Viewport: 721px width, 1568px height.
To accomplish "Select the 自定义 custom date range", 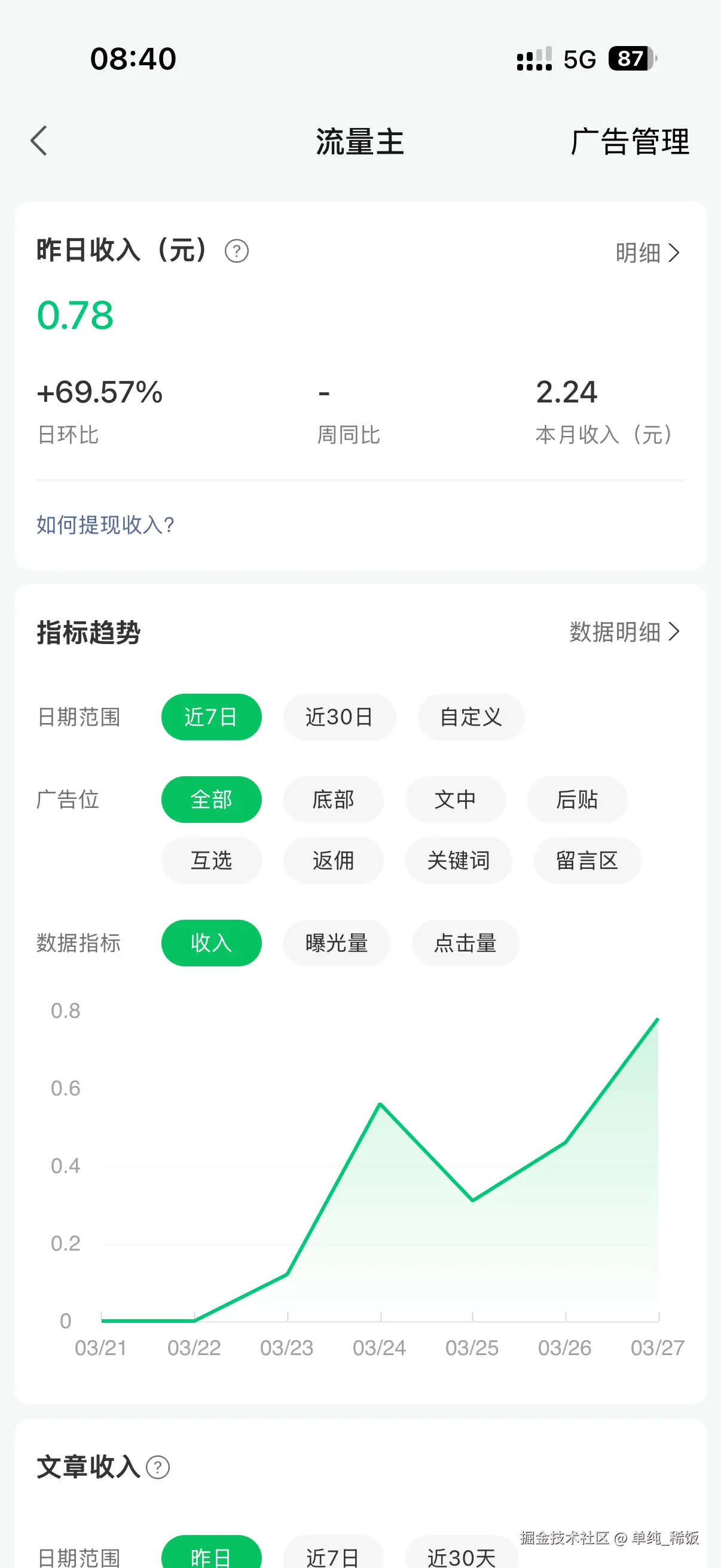I will [471, 717].
